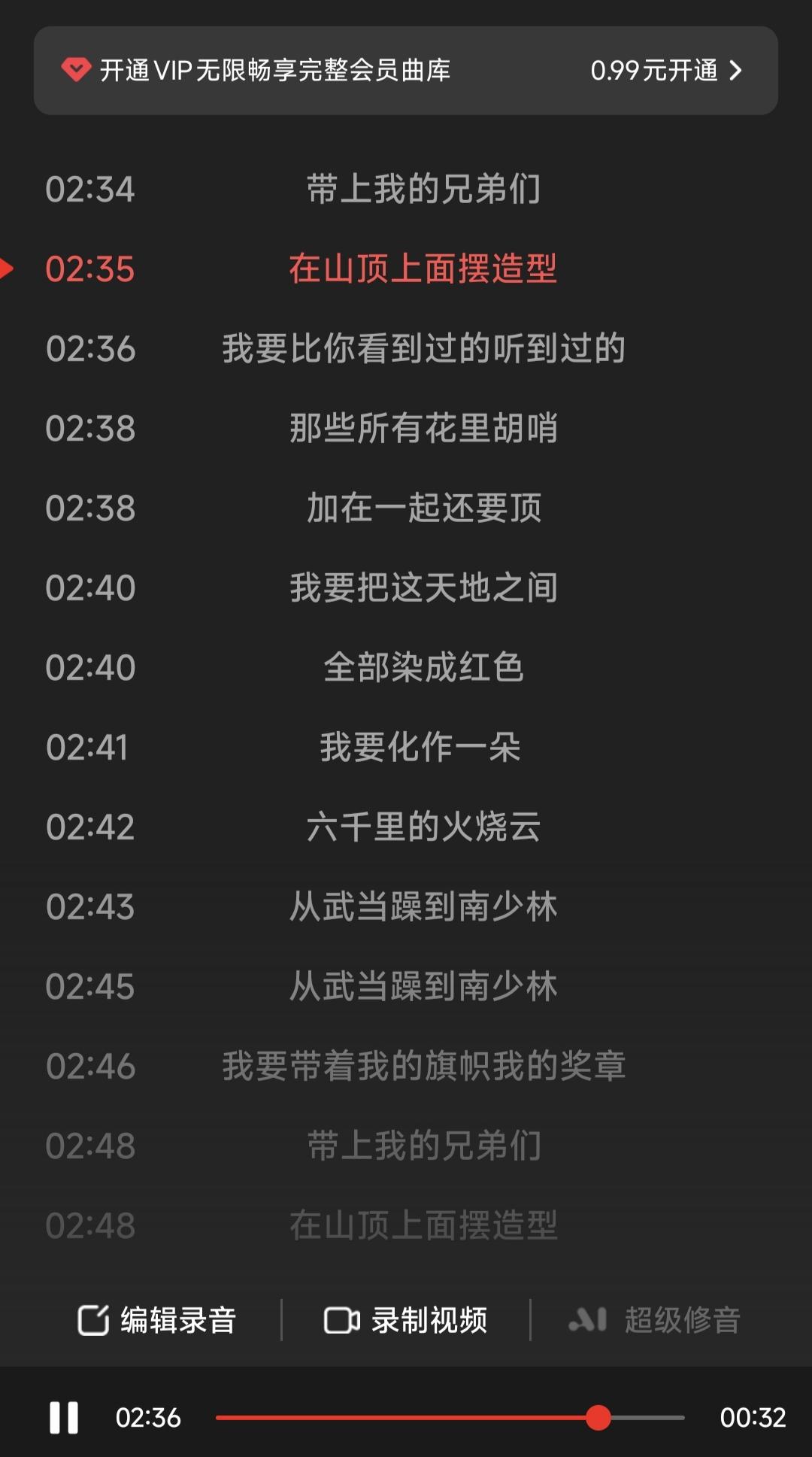Select lyric 我要带着我的旗帜我的奖章
Viewport: 812px width, 1457px height.
pos(423,1066)
